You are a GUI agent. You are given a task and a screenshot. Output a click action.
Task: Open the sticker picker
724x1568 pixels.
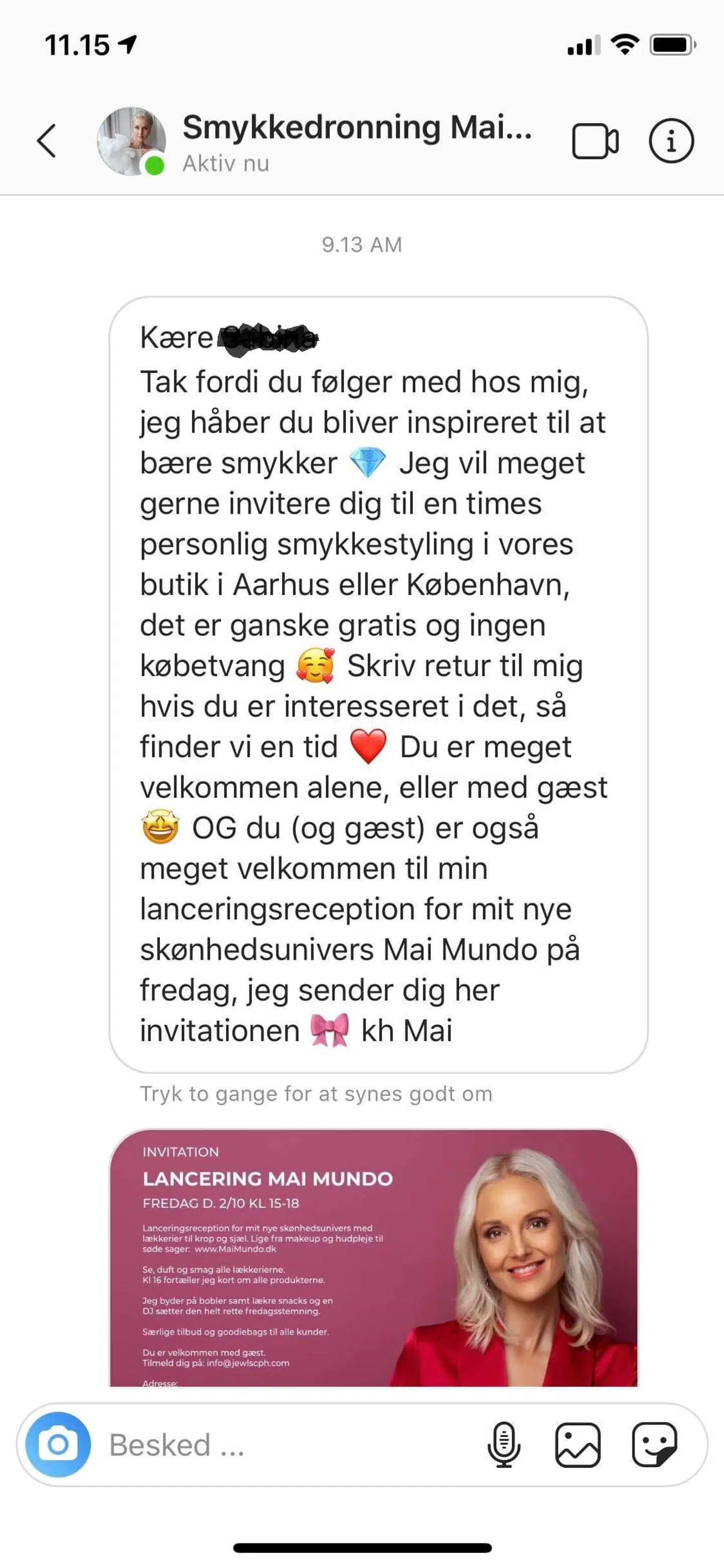(654, 1444)
